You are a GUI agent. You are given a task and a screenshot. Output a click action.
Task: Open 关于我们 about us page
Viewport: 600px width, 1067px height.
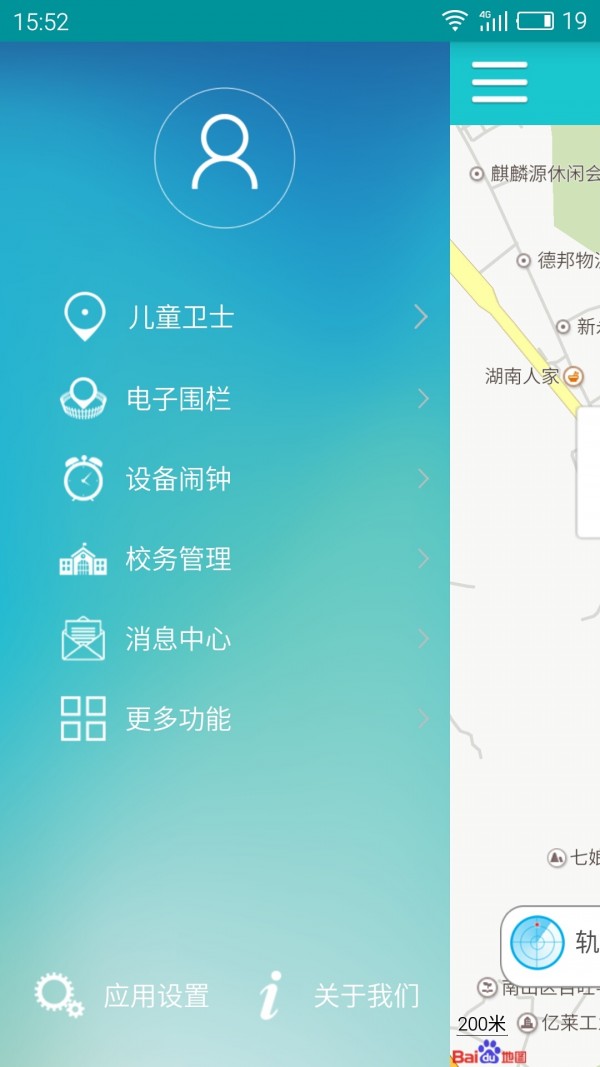click(338, 995)
